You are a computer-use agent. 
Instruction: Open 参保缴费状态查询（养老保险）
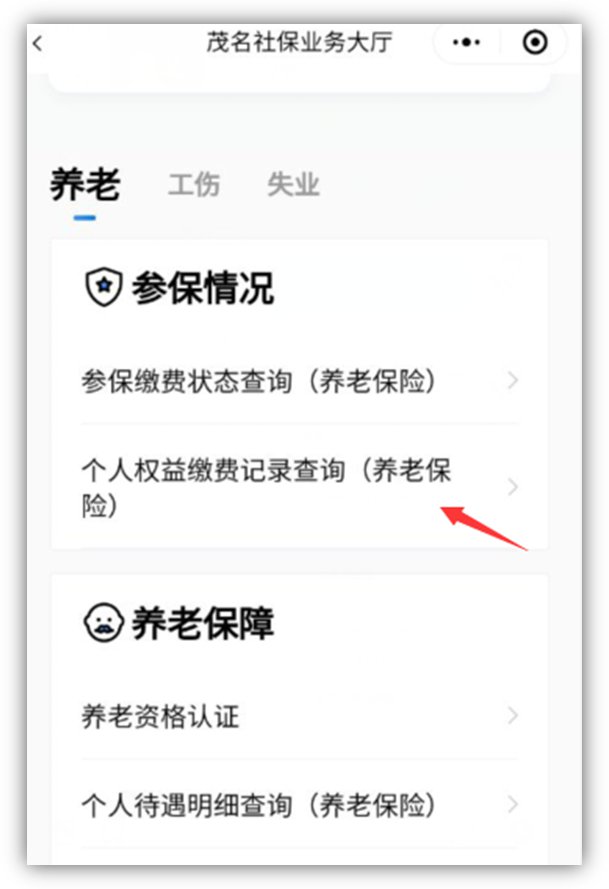click(x=299, y=381)
